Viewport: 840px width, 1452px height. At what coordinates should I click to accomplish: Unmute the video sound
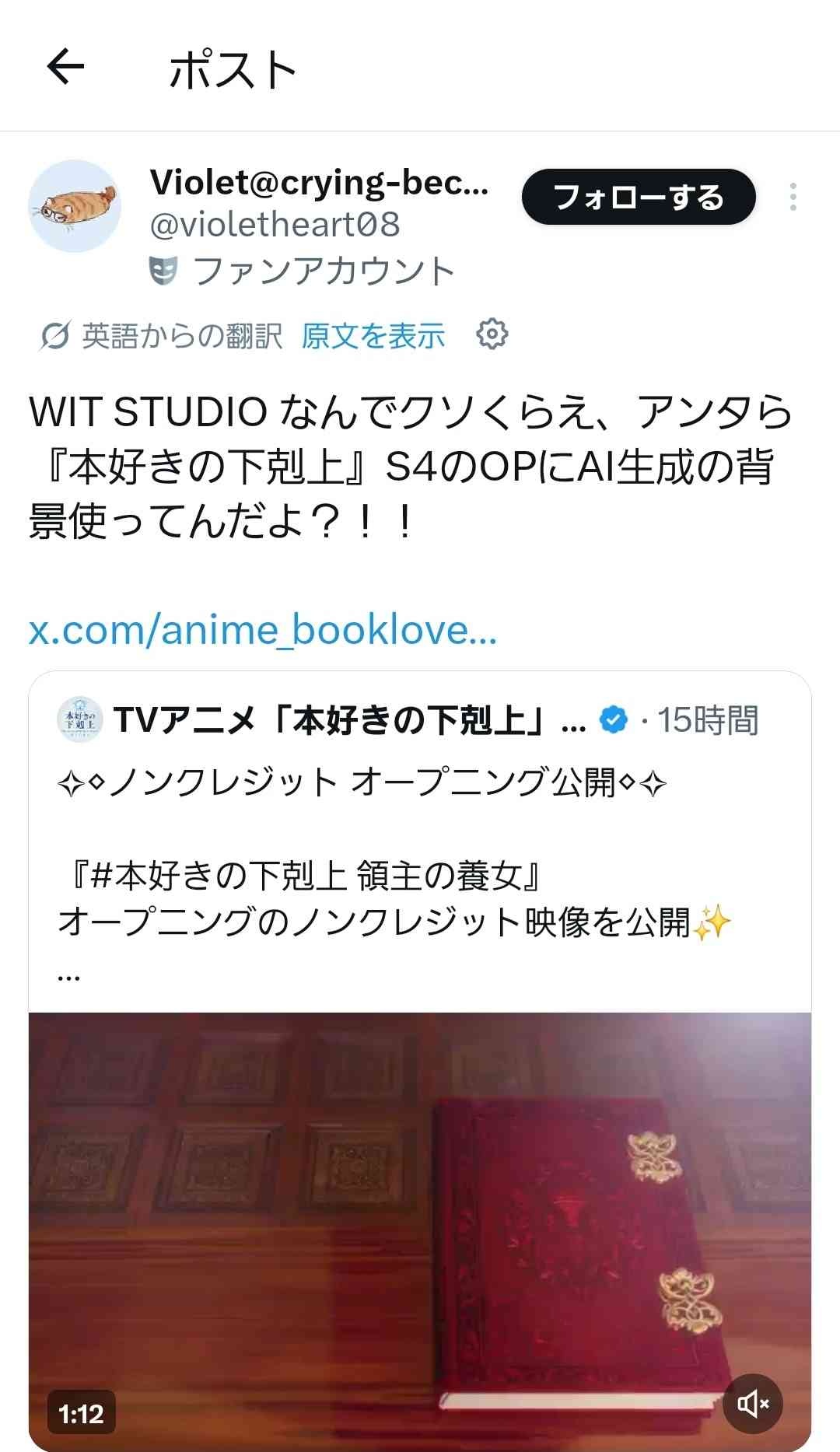[752, 1404]
